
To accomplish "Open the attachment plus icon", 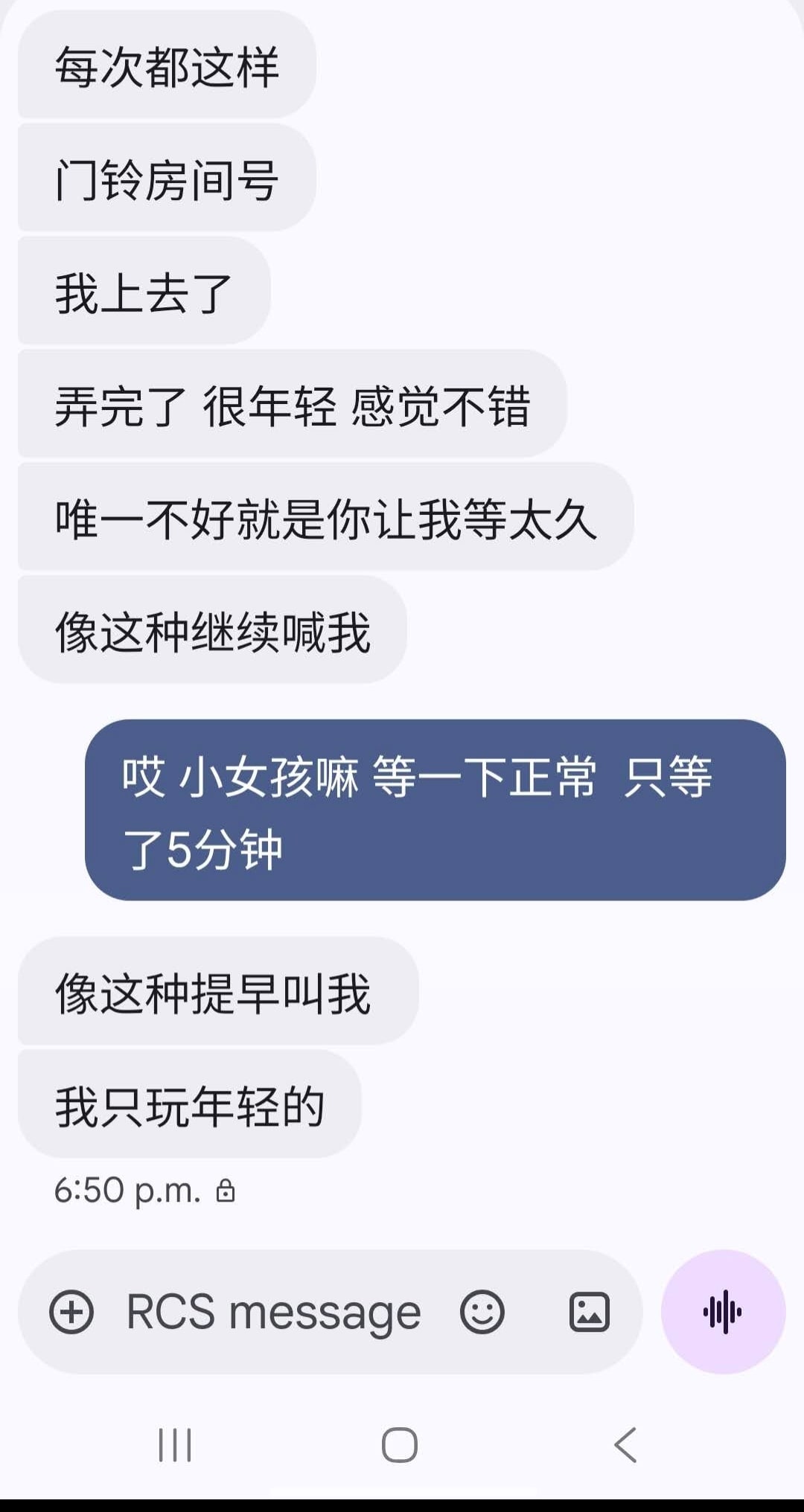I will tap(71, 1312).
